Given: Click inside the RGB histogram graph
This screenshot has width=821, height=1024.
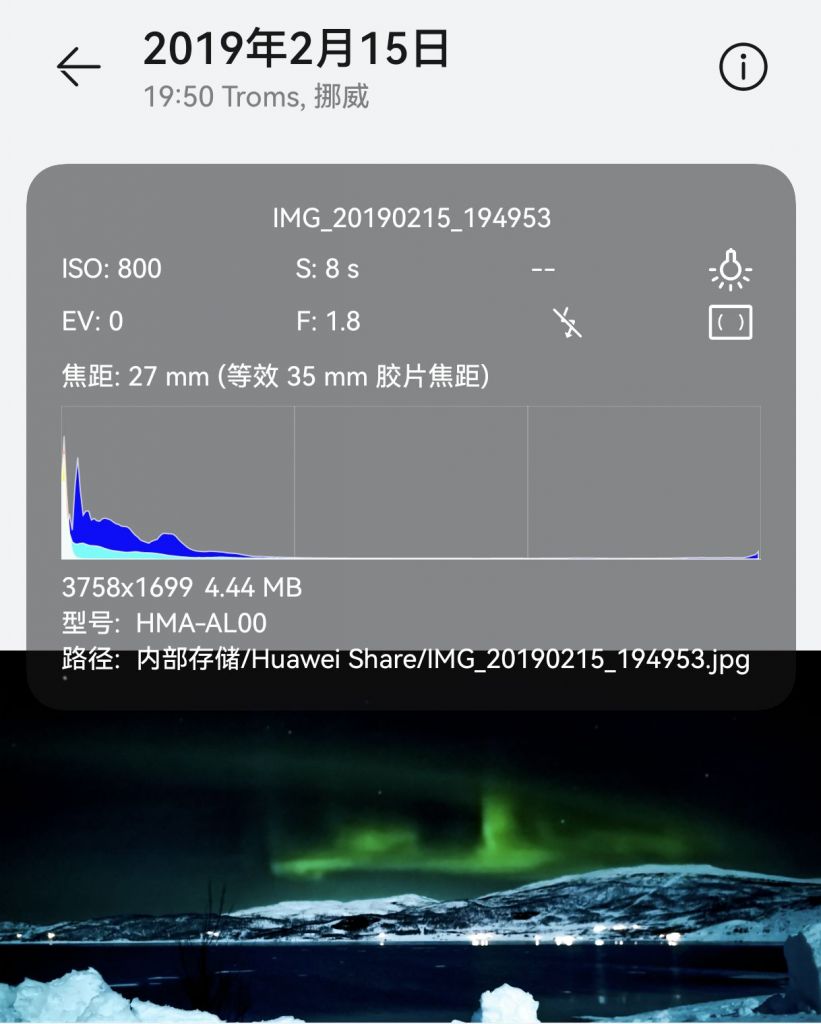Looking at the screenshot, I should coord(410,482).
